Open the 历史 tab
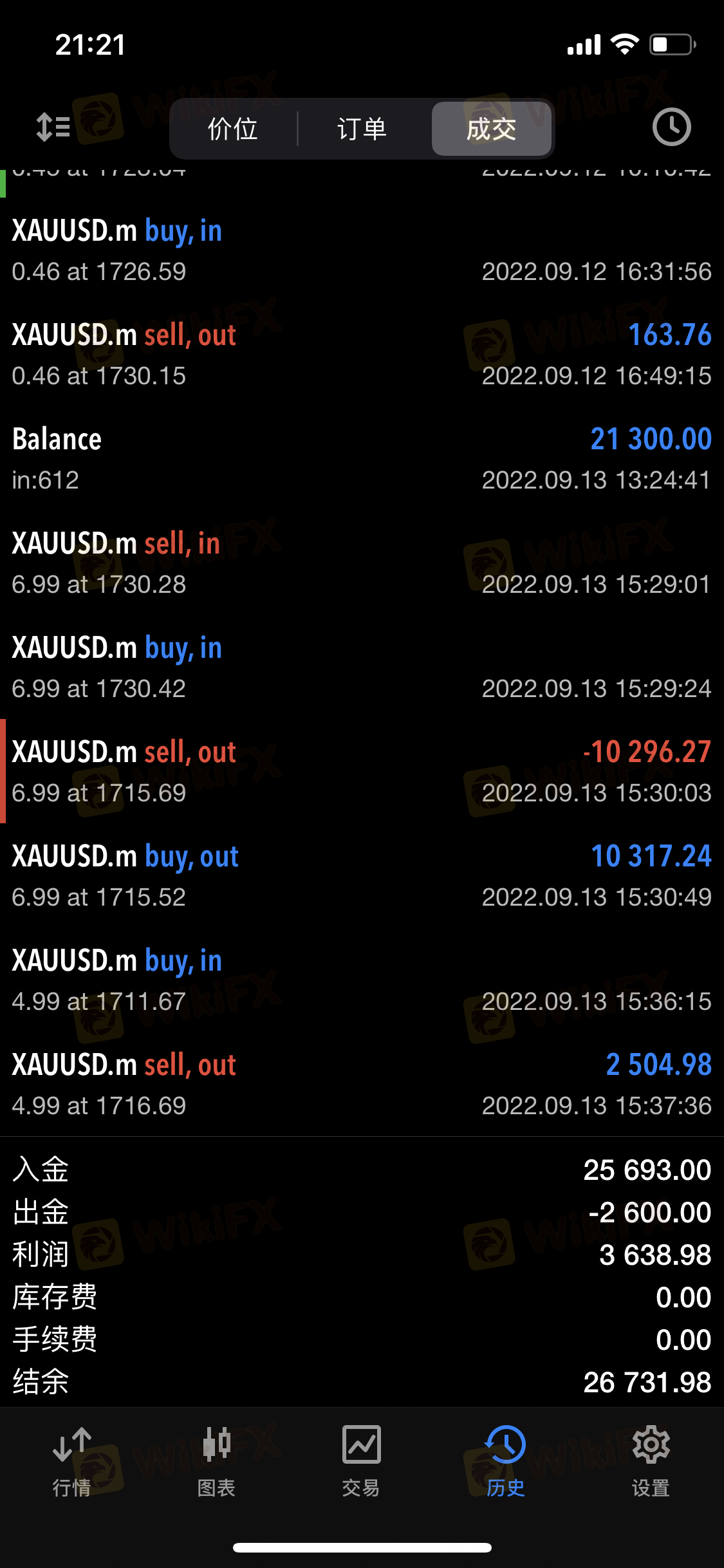The height and width of the screenshot is (1568, 724). tap(506, 1461)
